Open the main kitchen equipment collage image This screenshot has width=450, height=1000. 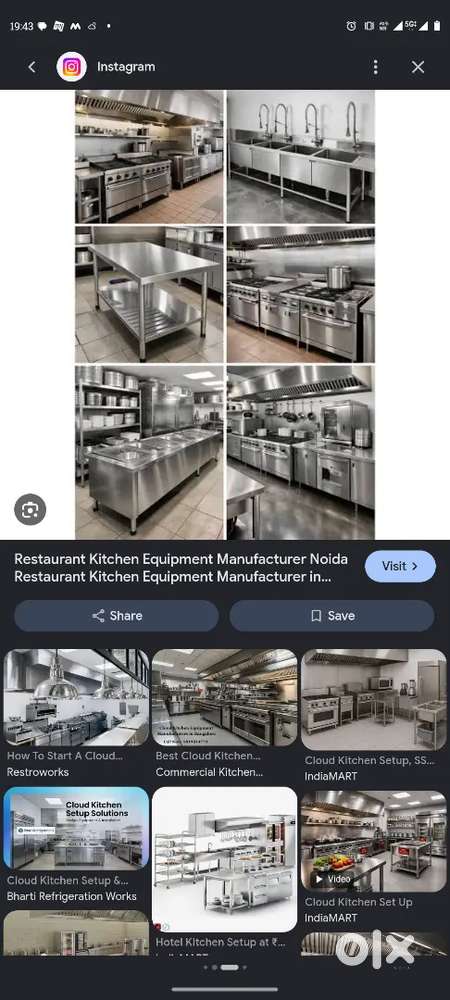(225, 315)
